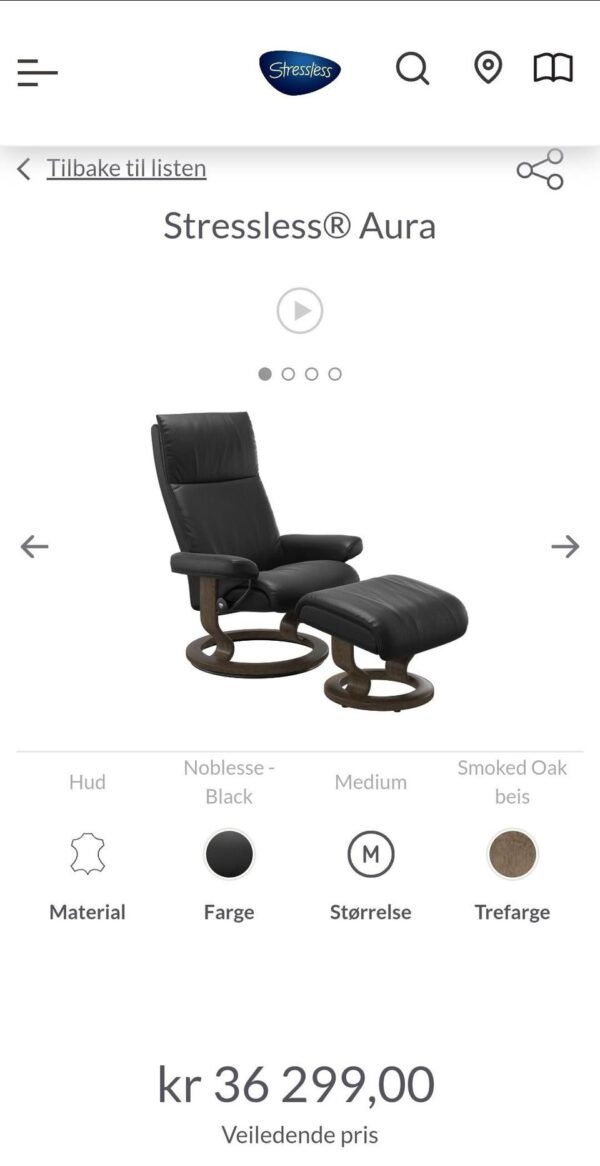Screen dimensions: 600x1166
Task: Open the hamburger menu
Action: (37, 72)
